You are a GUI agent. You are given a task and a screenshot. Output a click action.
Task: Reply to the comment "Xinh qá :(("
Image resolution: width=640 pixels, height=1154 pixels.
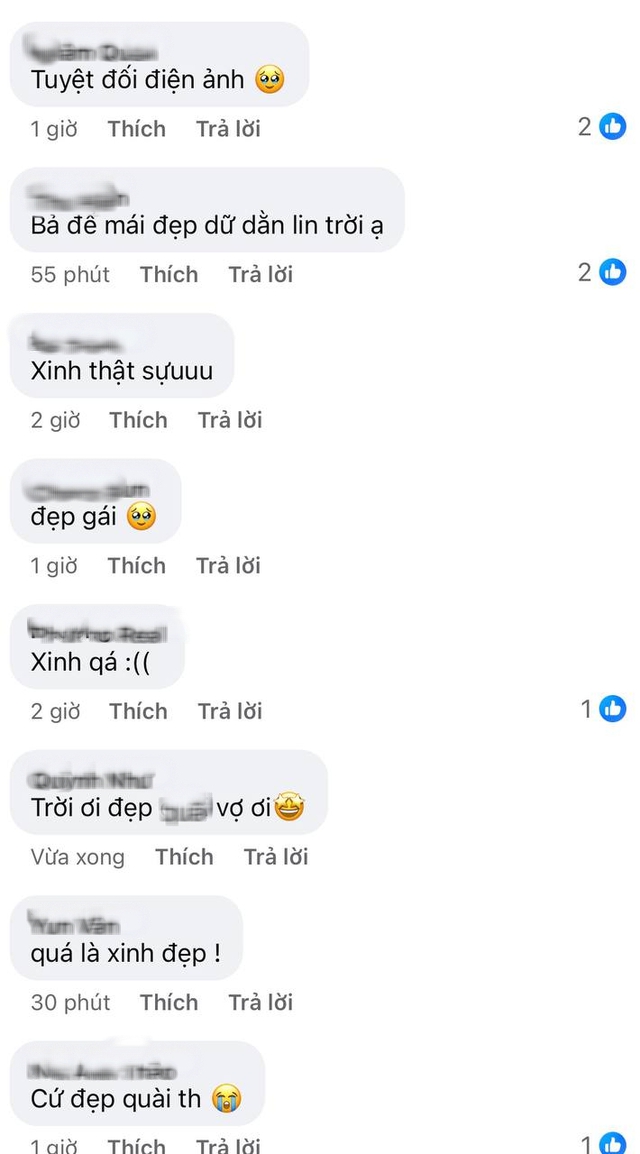230,711
